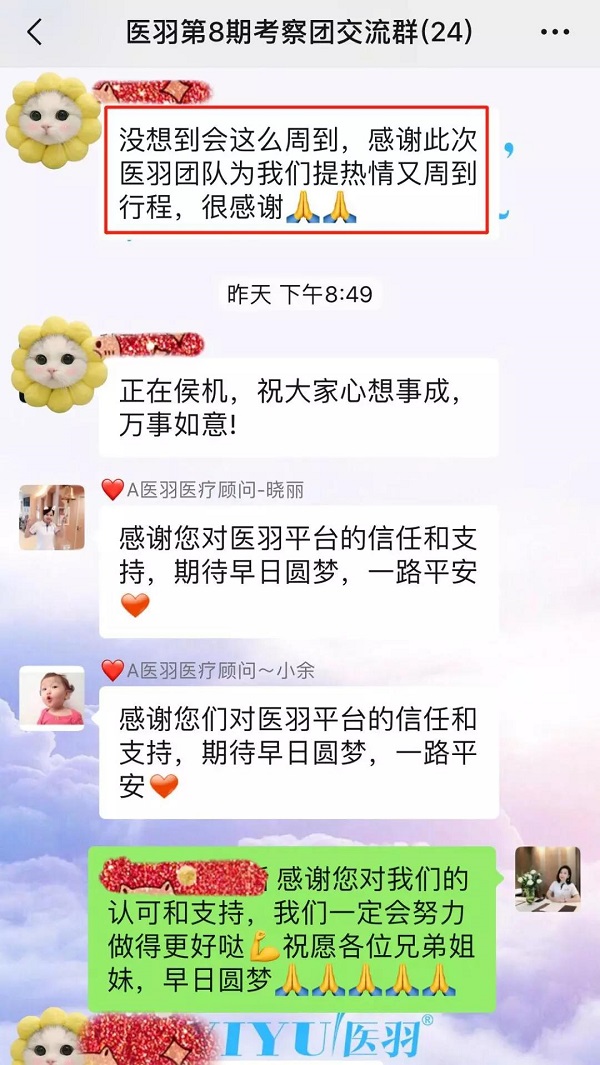Image resolution: width=600 pixels, height=1065 pixels.
Task: Open the group chat overflow menu
Action: pos(554,32)
